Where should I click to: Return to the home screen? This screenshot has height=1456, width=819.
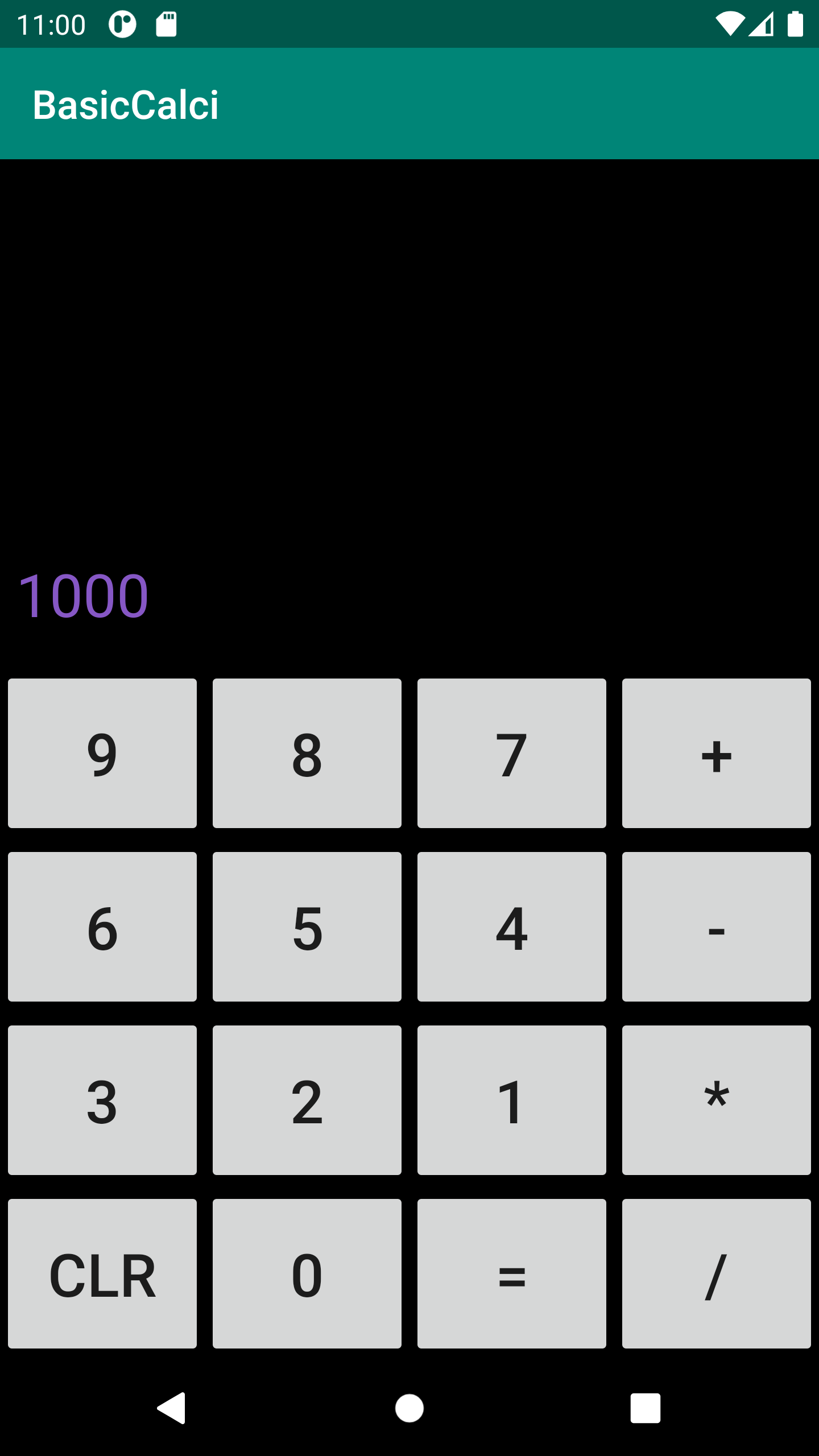(x=409, y=1408)
